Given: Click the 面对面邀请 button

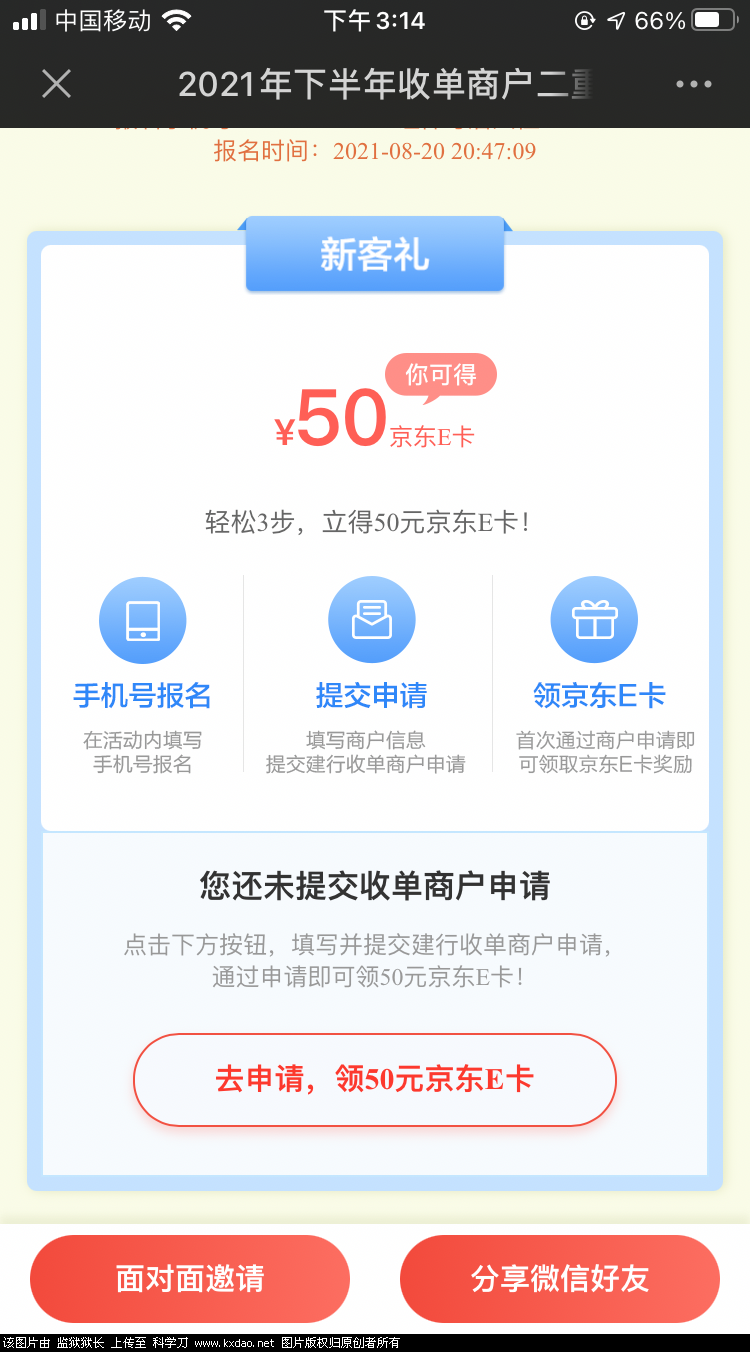Looking at the screenshot, I should (x=189, y=1278).
